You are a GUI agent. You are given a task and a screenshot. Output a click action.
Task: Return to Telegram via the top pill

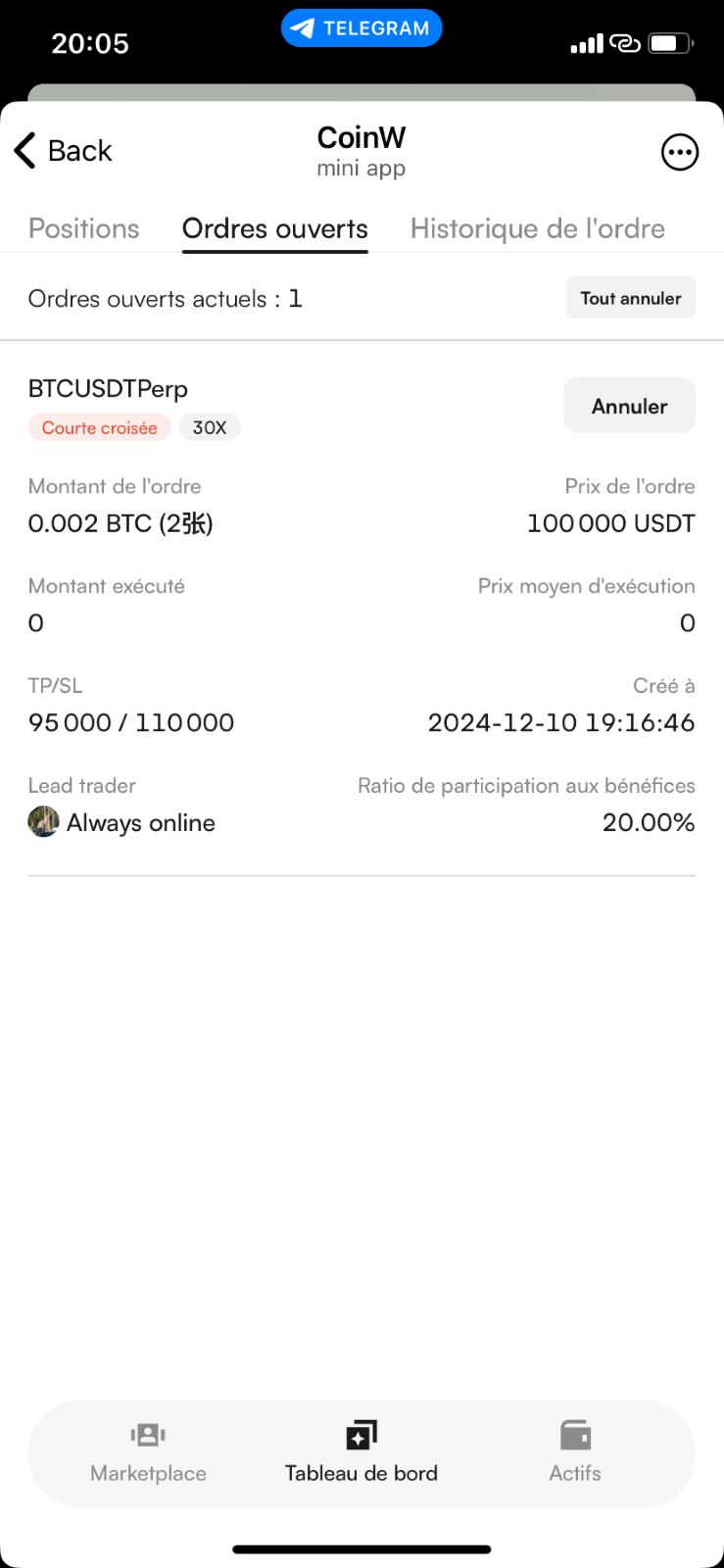point(362,28)
